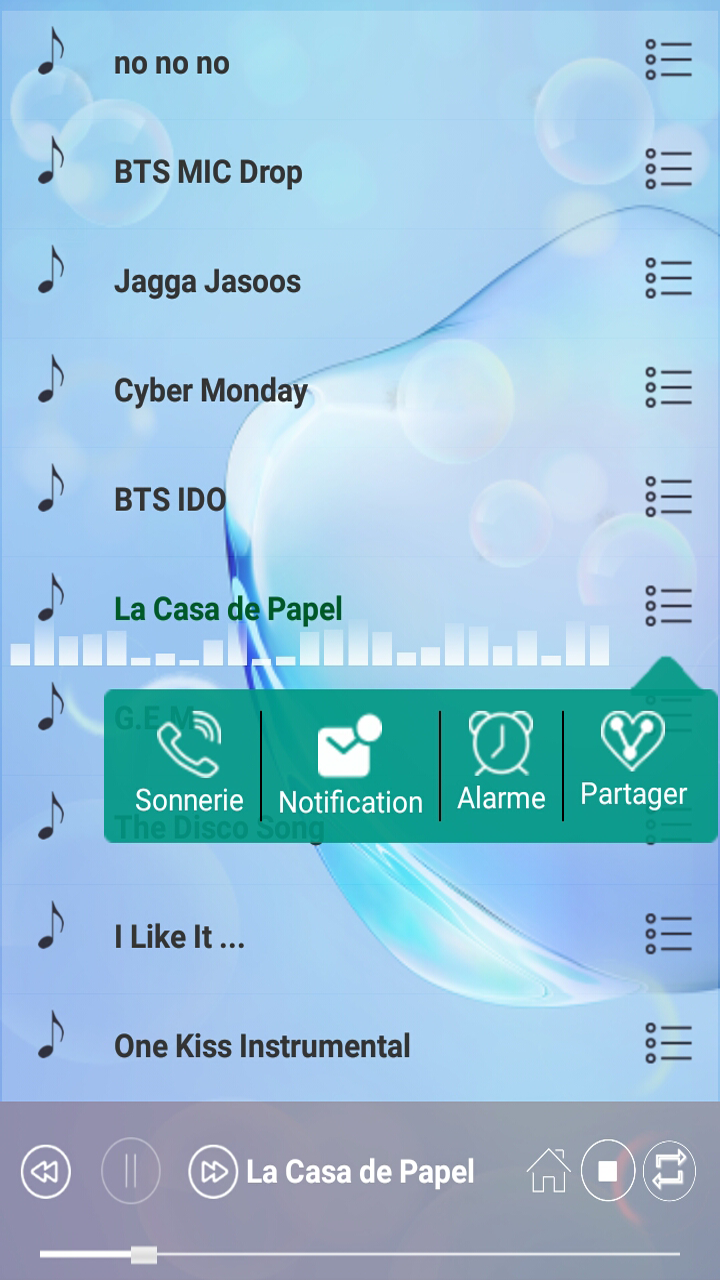The height and width of the screenshot is (1280, 720).
Task: Stop the playing ringtone
Action: click(607, 1171)
